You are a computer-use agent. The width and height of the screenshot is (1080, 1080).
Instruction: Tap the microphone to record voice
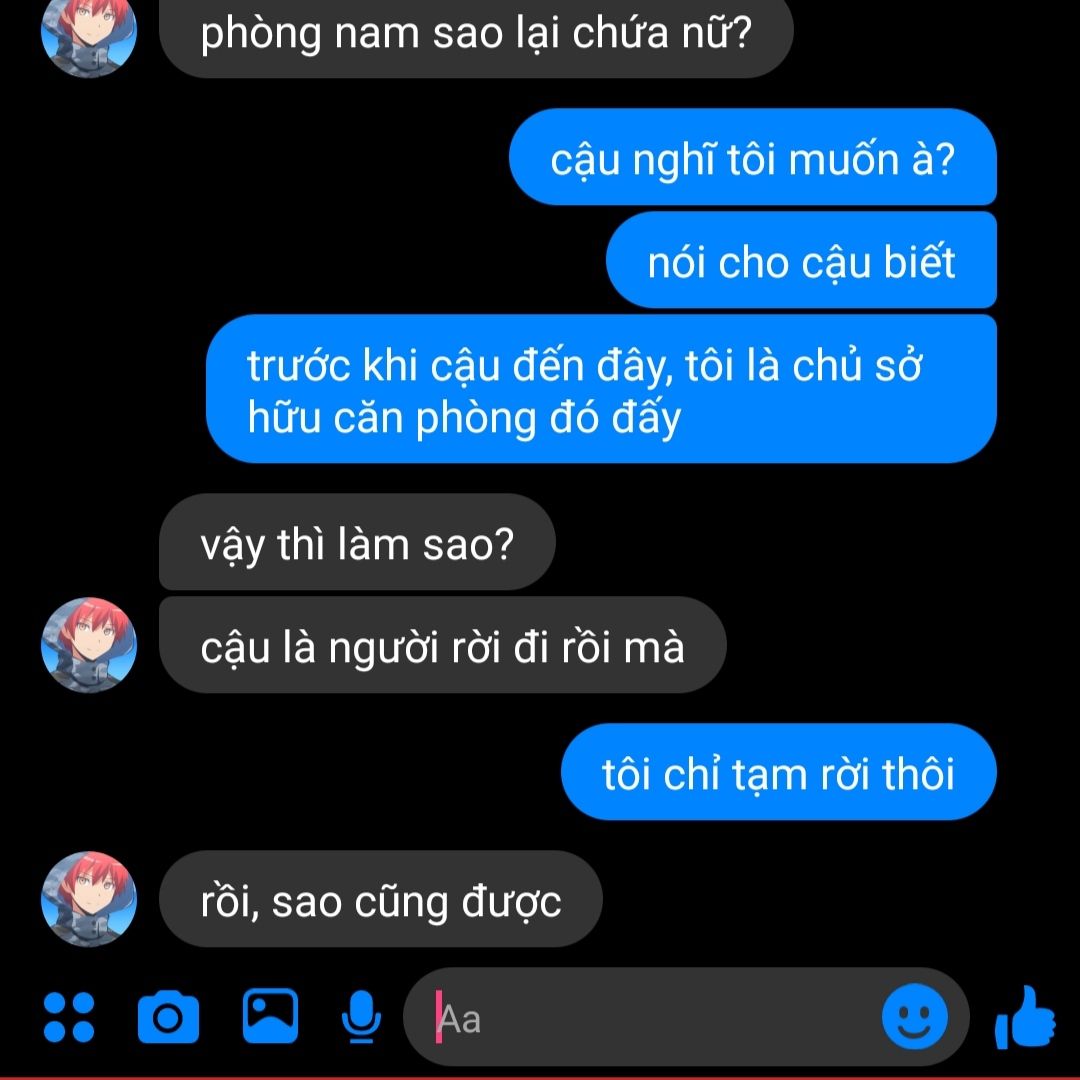[x=360, y=1017]
